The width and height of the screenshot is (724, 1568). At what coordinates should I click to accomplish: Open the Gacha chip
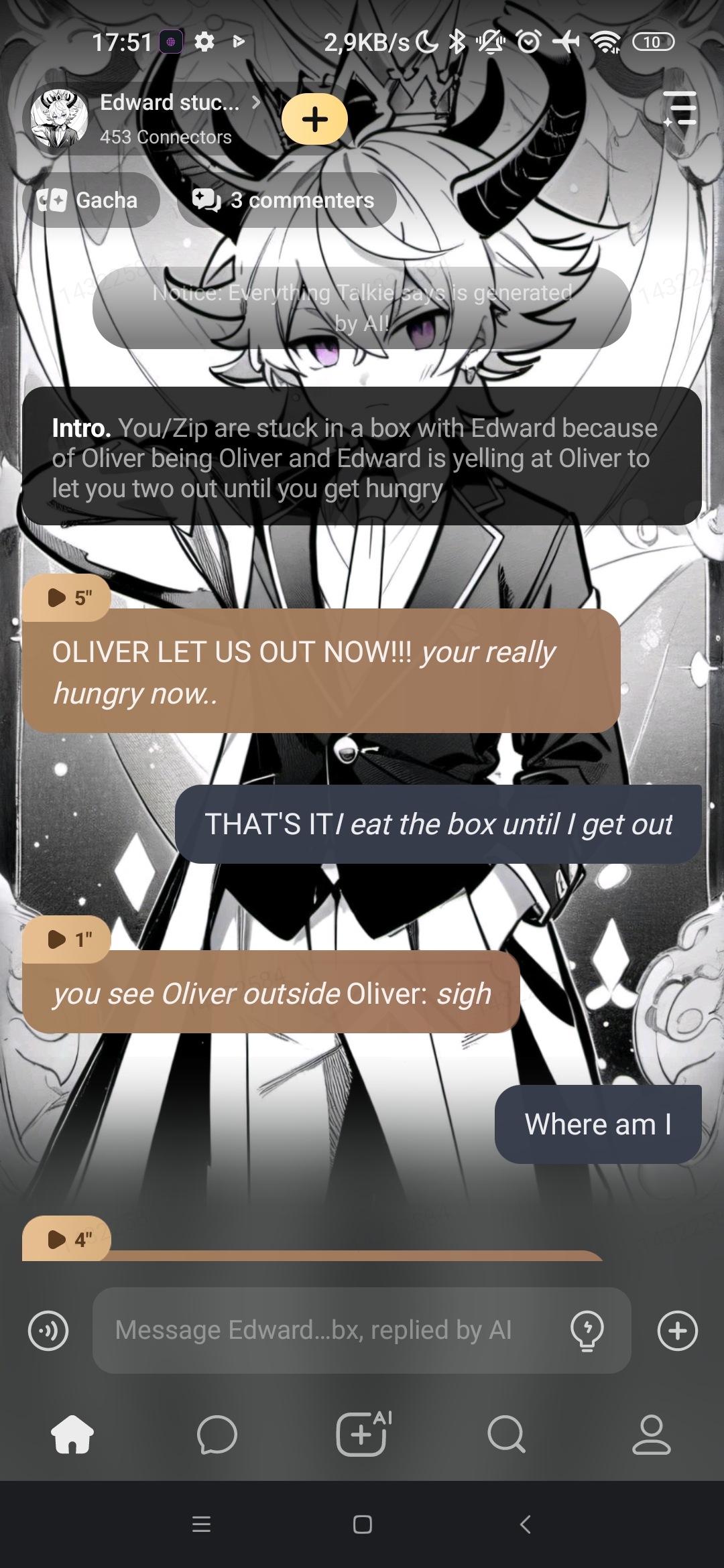90,200
